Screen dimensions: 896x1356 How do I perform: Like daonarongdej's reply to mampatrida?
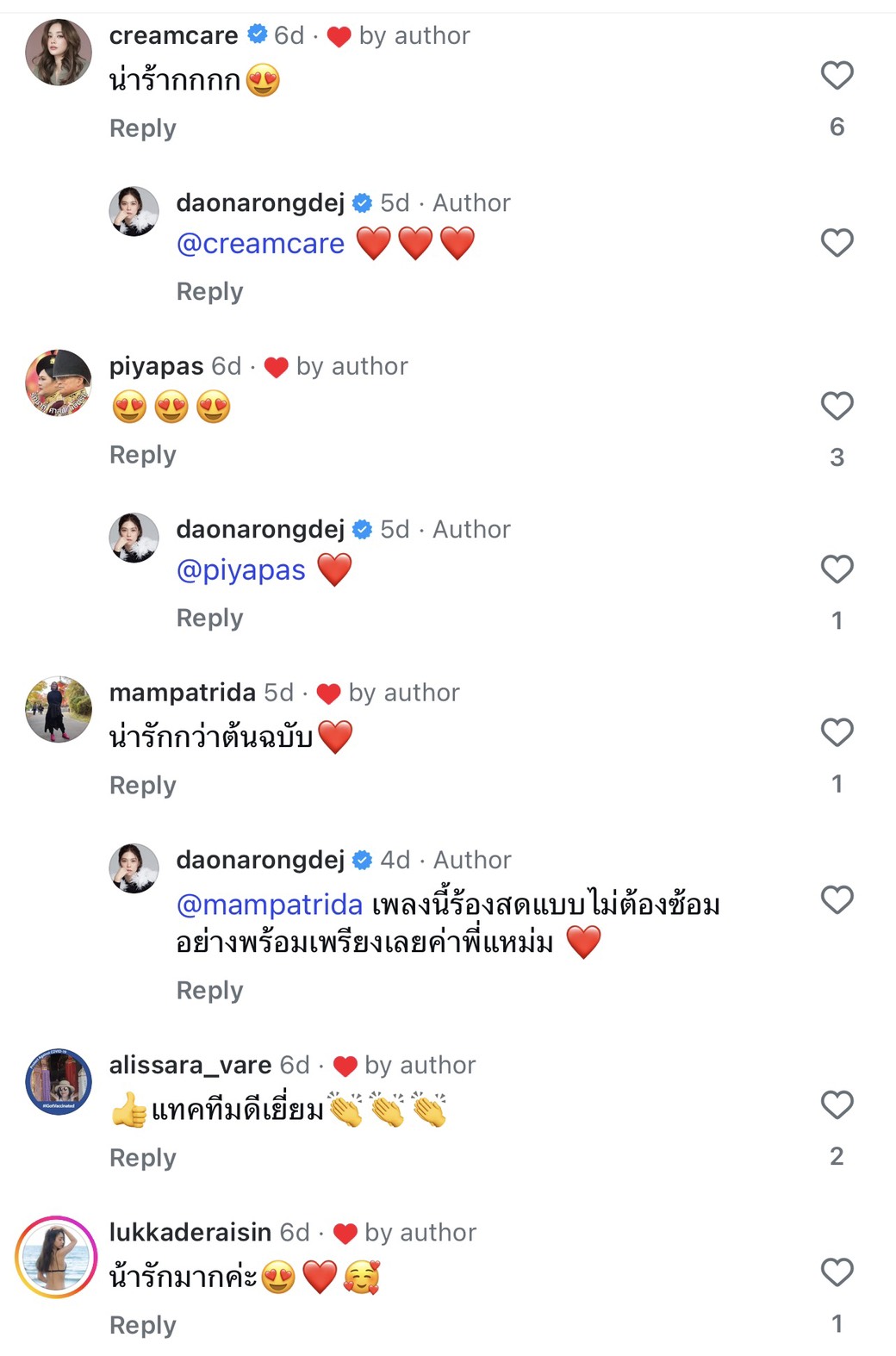837,900
